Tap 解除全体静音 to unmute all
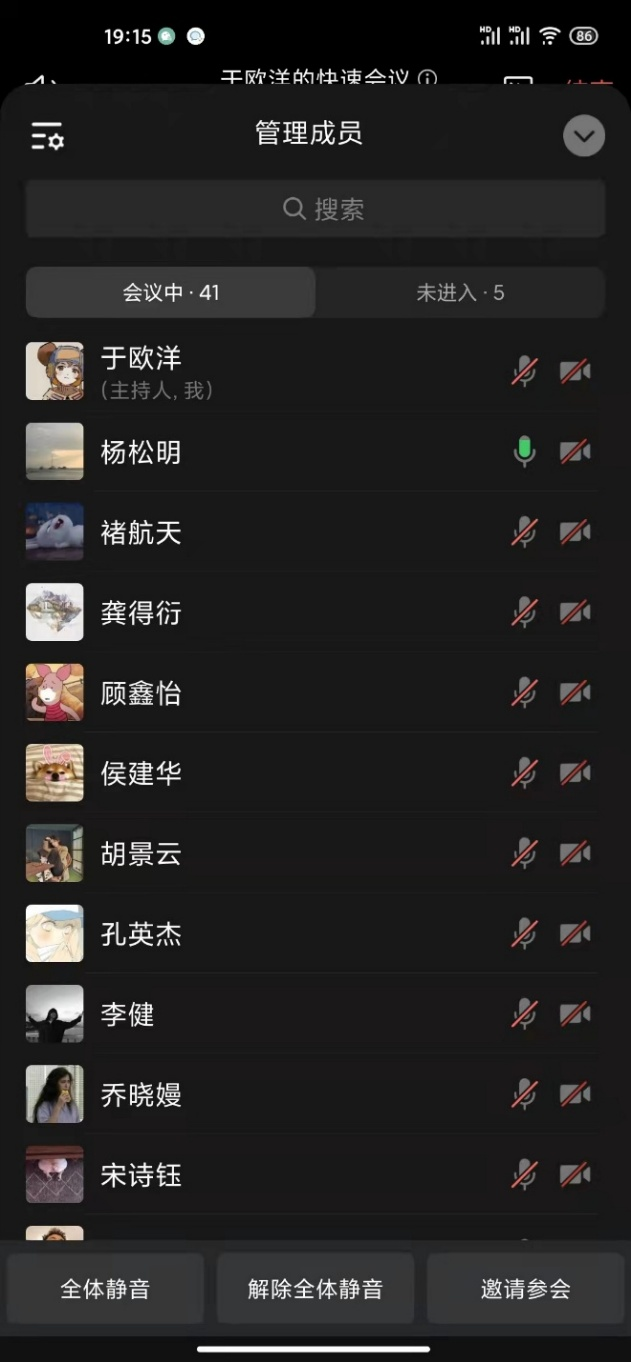This screenshot has width=631, height=1362. (x=315, y=1289)
